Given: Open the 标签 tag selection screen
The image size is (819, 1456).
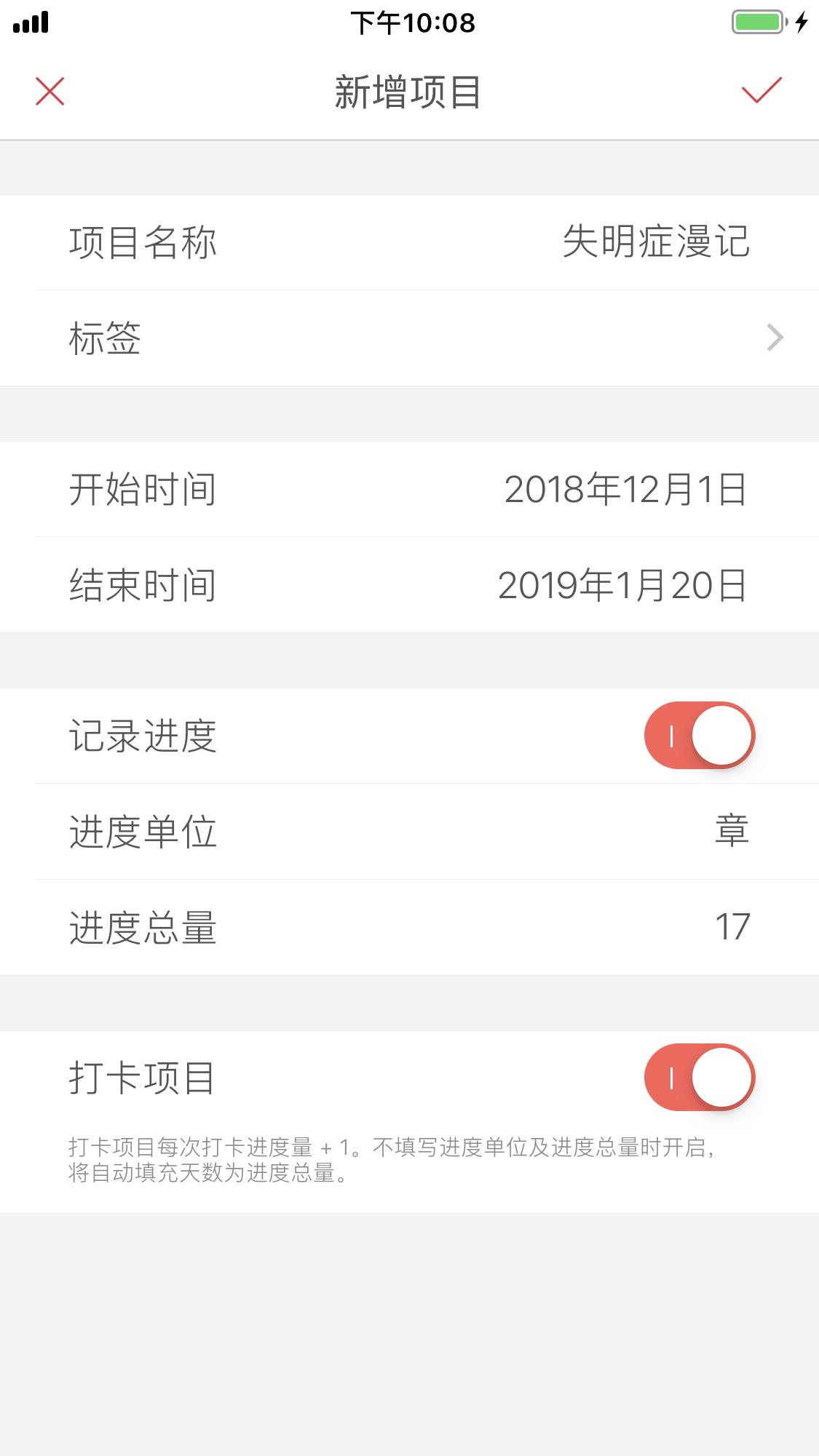Looking at the screenshot, I should (x=409, y=337).
